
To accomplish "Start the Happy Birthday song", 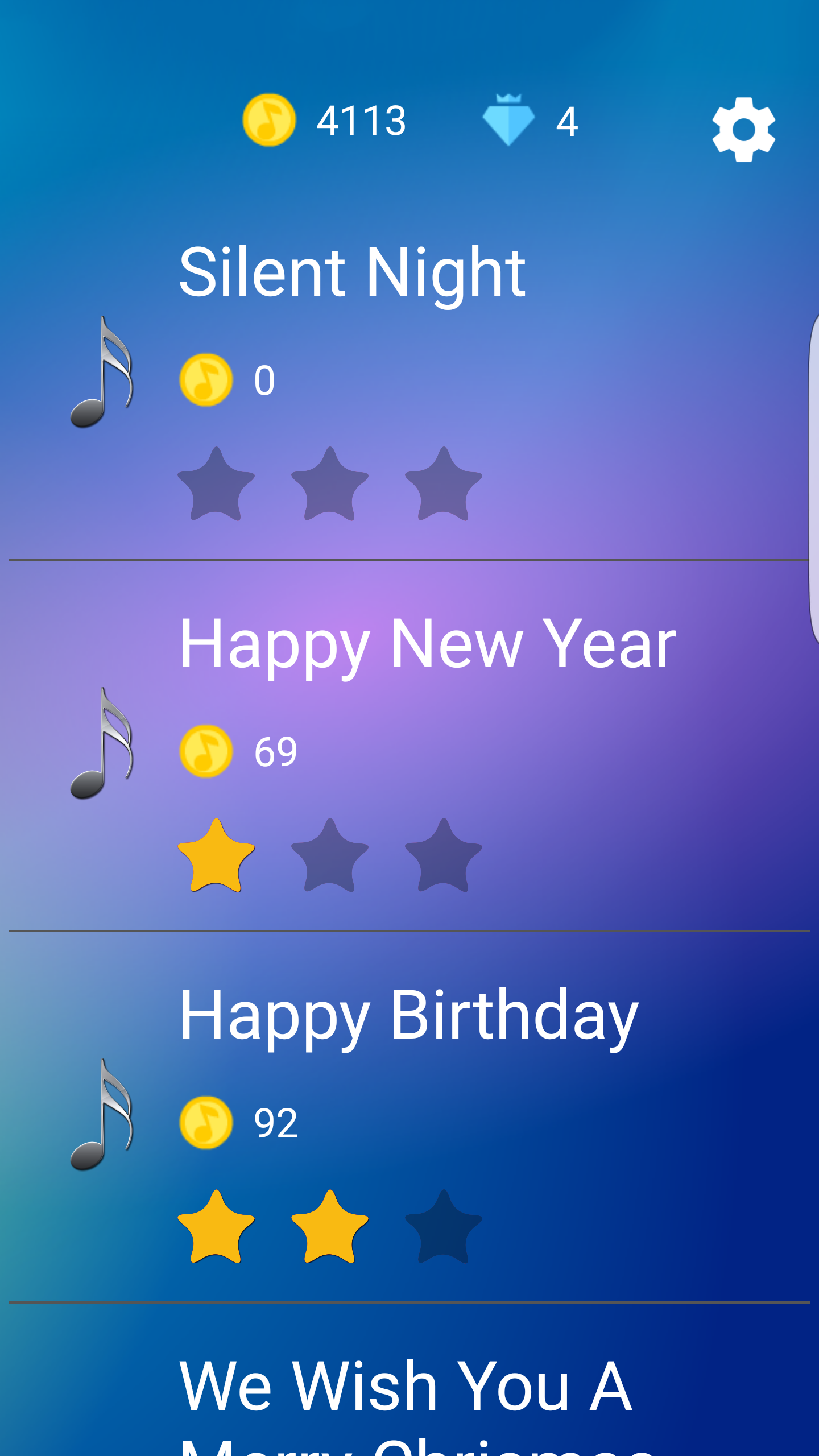I will coord(409,1117).
